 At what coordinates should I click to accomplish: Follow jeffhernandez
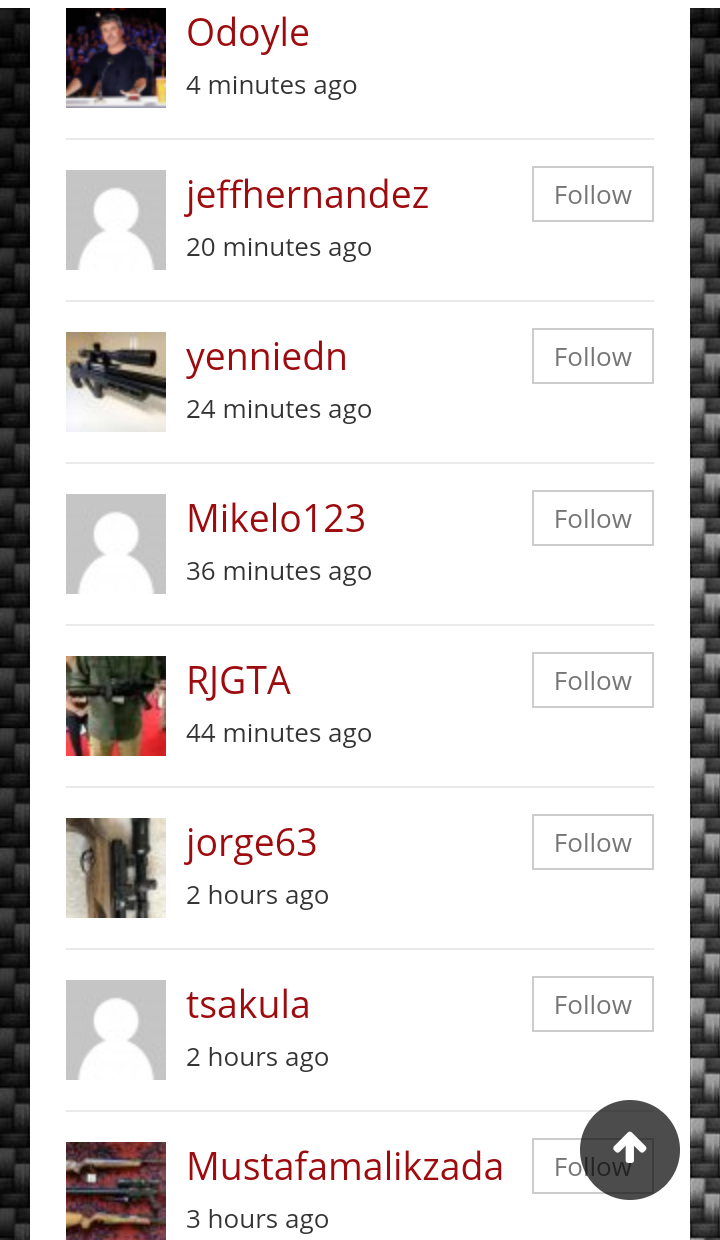coord(592,194)
